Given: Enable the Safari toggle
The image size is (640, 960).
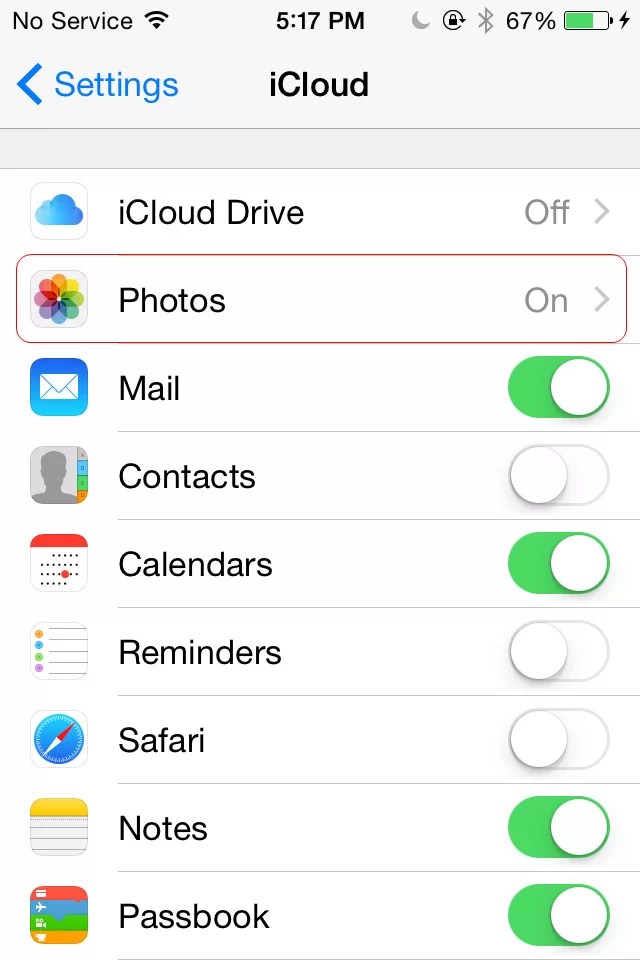Looking at the screenshot, I should point(558,740).
